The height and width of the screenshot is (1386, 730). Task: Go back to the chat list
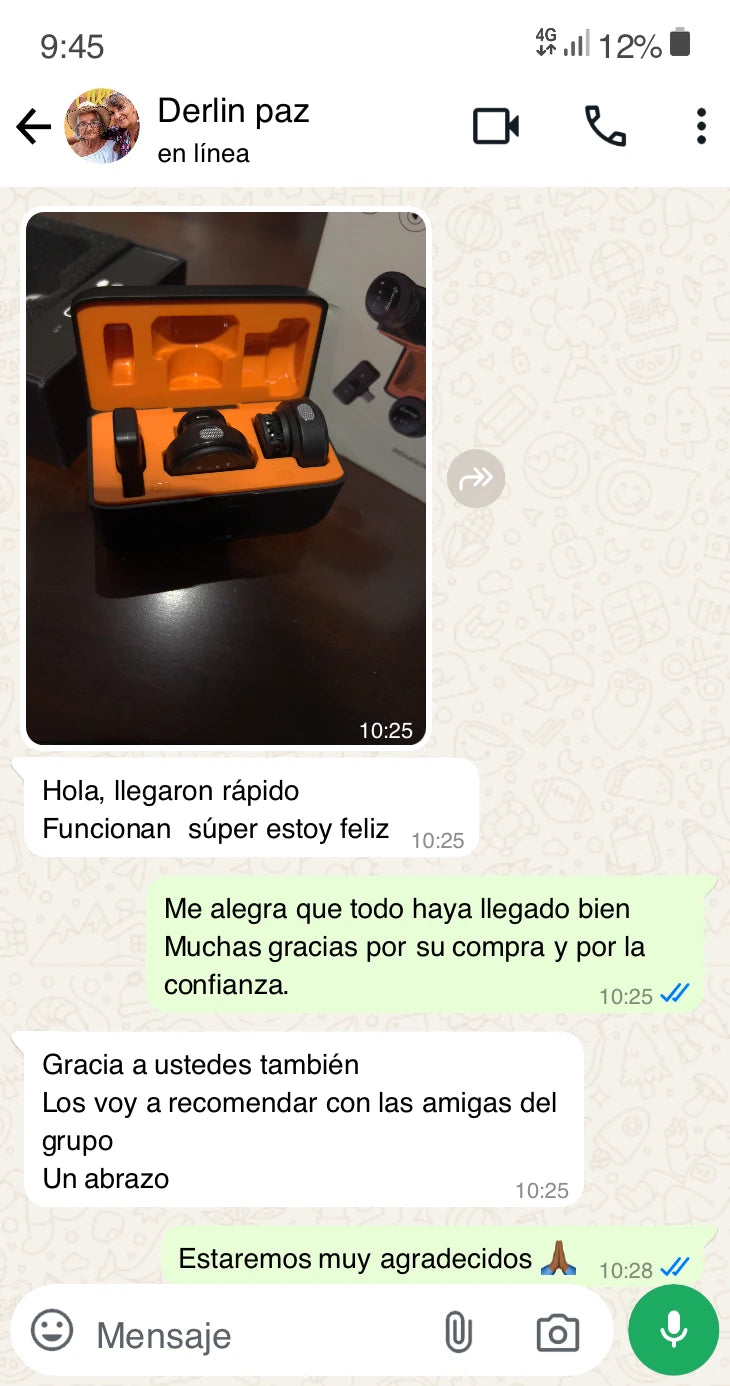(33, 127)
